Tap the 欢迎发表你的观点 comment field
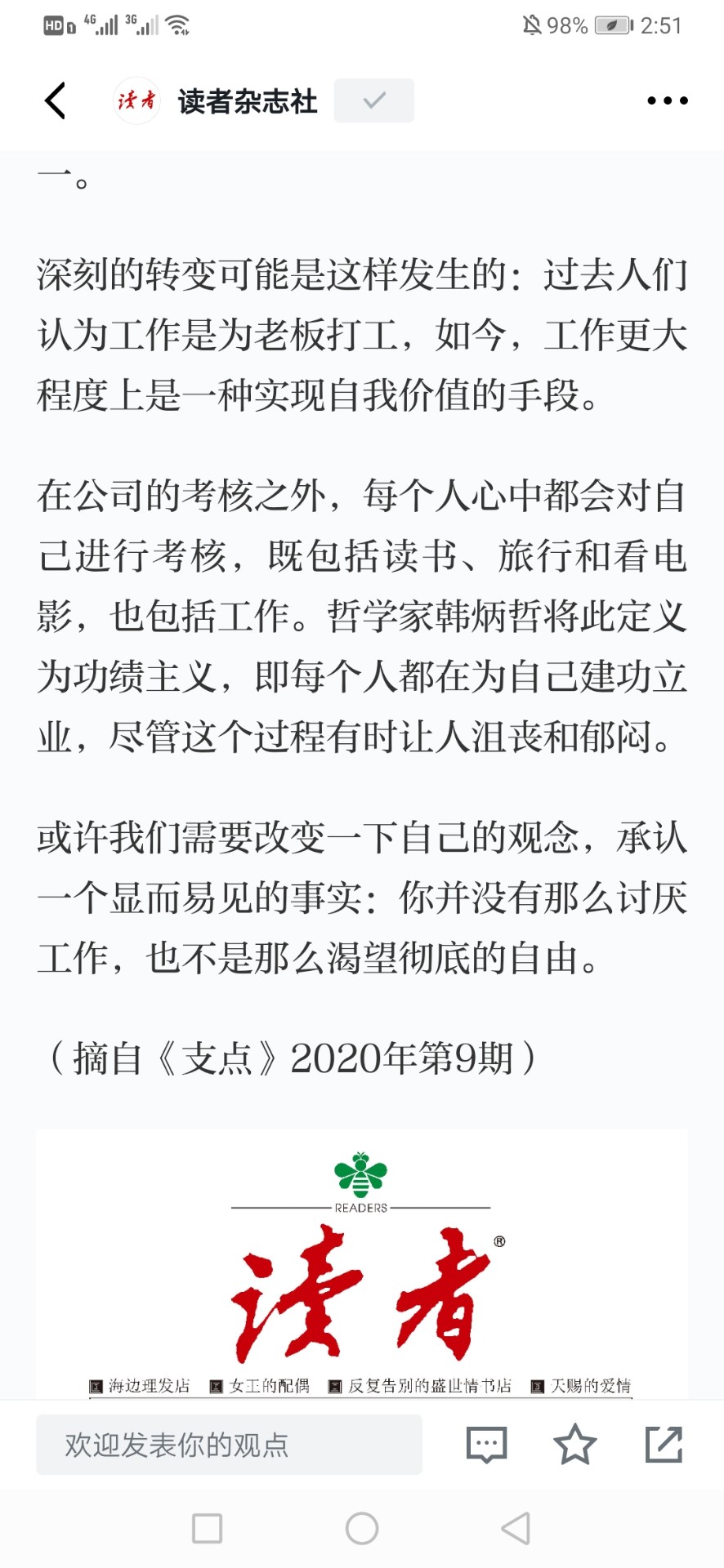Image resolution: width=724 pixels, height=1568 pixels. (229, 1445)
